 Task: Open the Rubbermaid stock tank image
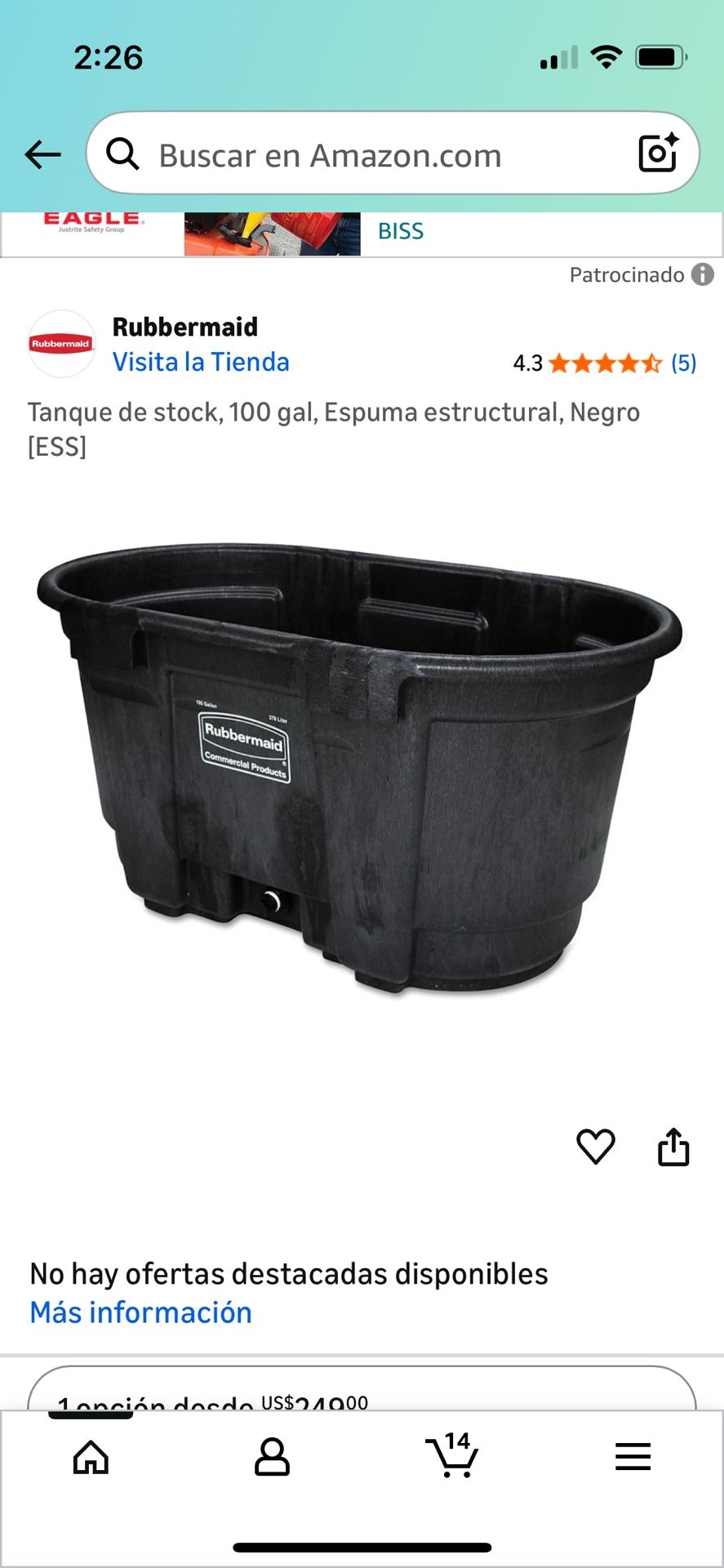(359, 768)
